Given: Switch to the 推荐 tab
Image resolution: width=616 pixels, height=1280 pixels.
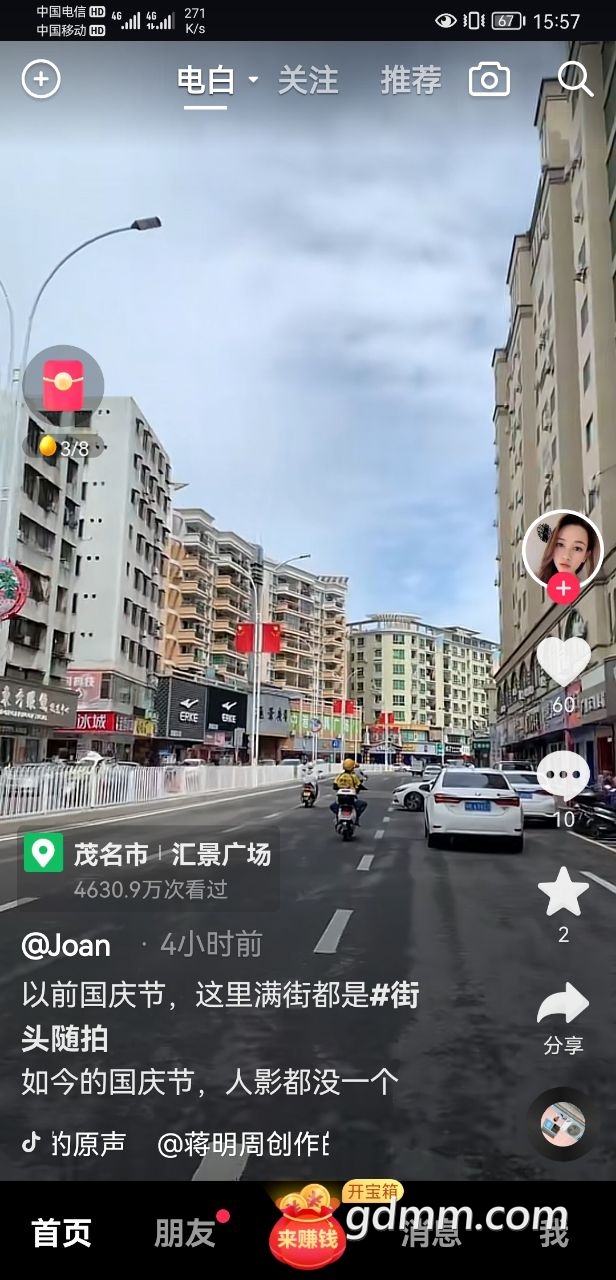Looking at the screenshot, I should click(410, 80).
